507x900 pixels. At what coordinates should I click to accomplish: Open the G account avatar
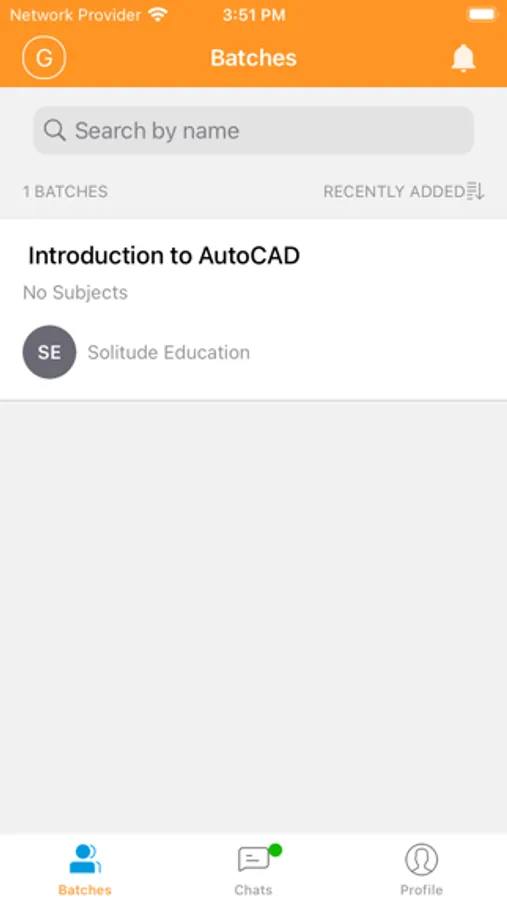44,57
